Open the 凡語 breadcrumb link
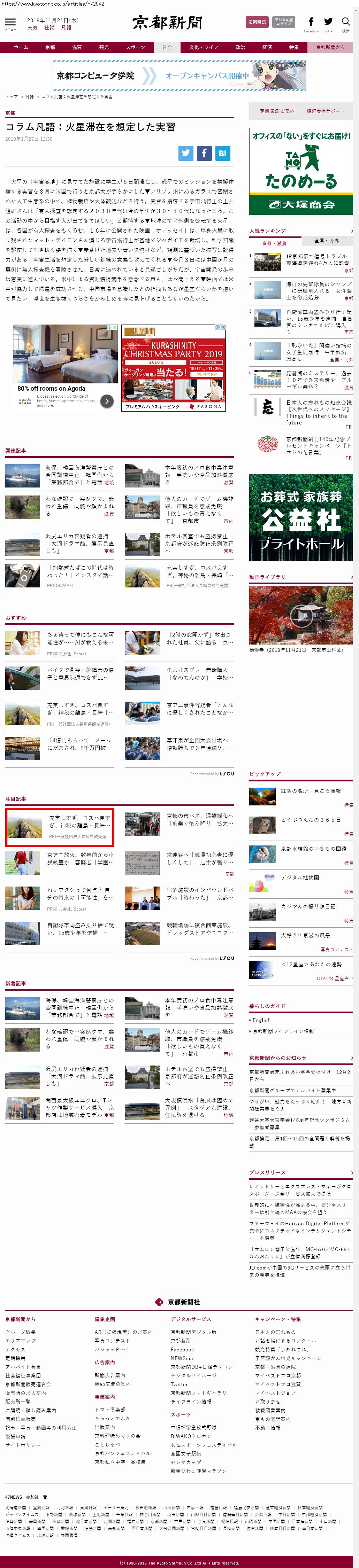Image resolution: width=359 pixels, height=1568 pixels. coord(30,97)
